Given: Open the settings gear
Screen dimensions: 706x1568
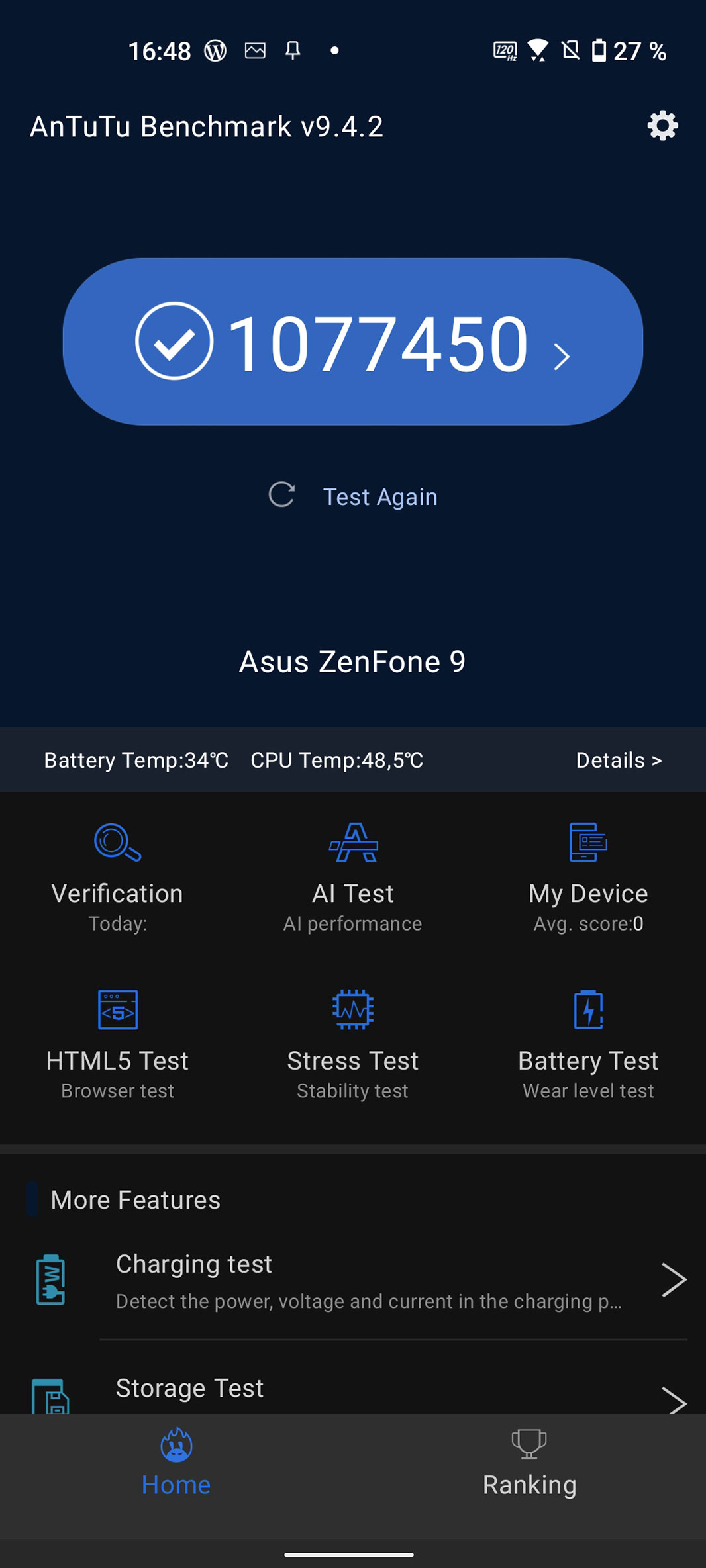Looking at the screenshot, I should tap(662, 126).
